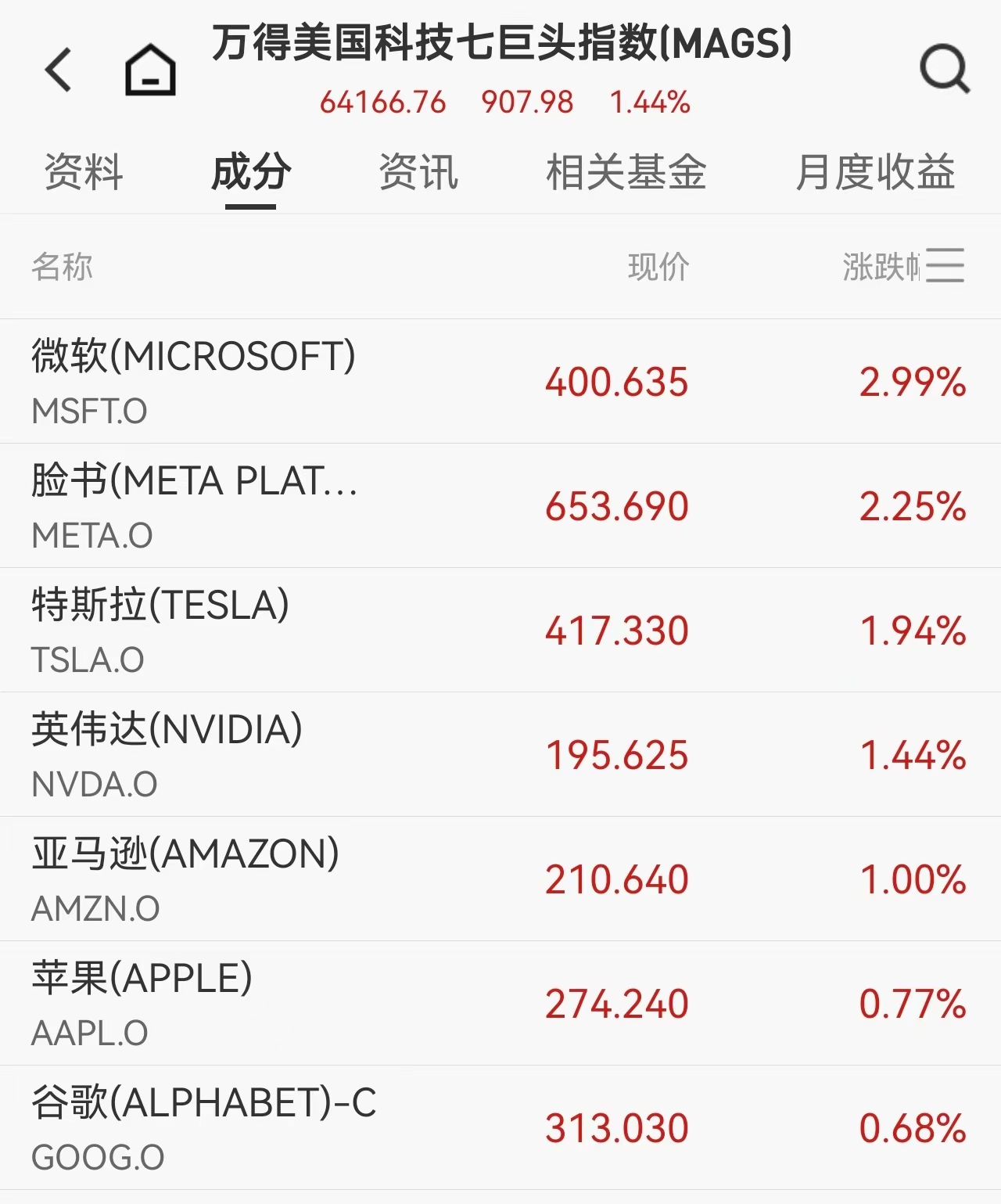
Task: Open the search magnifier
Action: 944,69
